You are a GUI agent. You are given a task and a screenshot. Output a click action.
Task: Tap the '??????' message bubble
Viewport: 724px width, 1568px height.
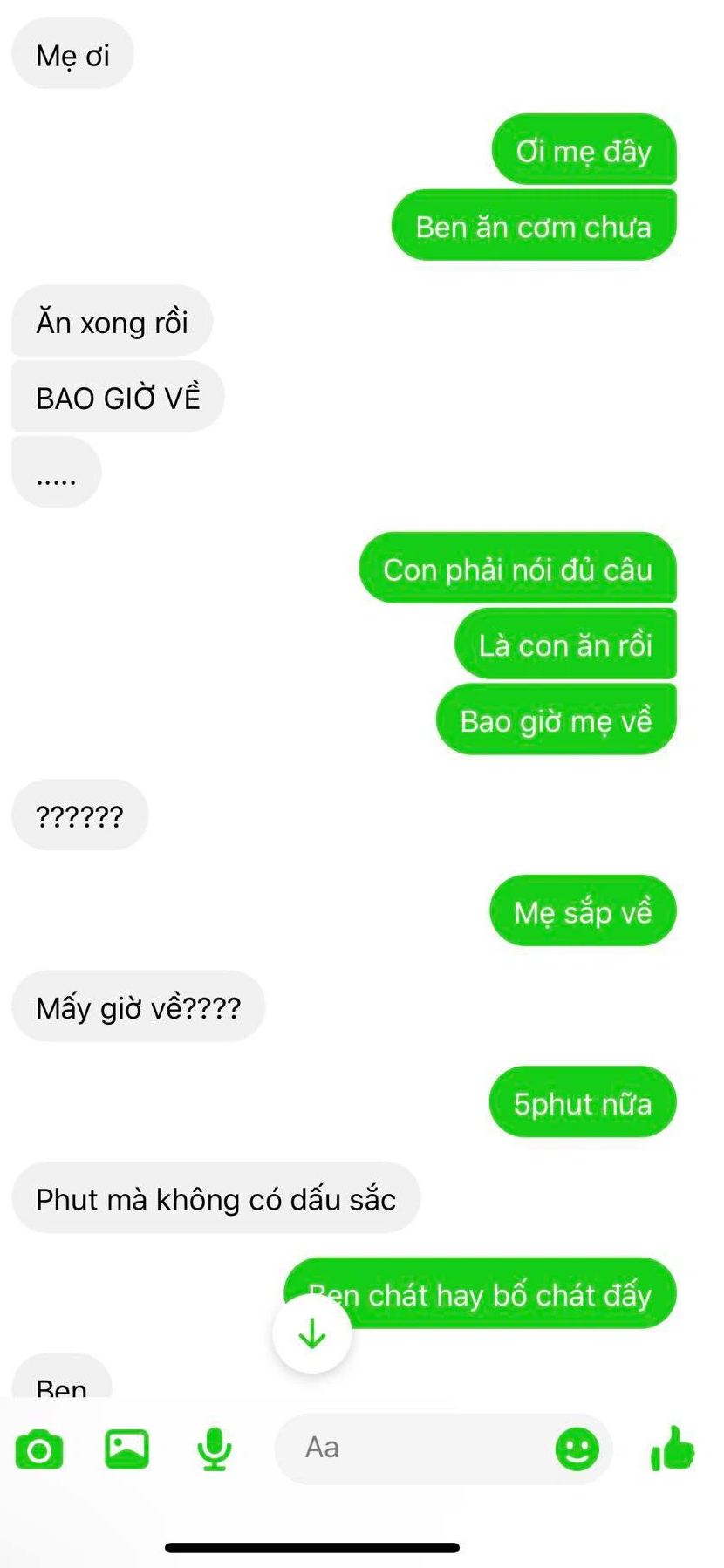click(79, 815)
